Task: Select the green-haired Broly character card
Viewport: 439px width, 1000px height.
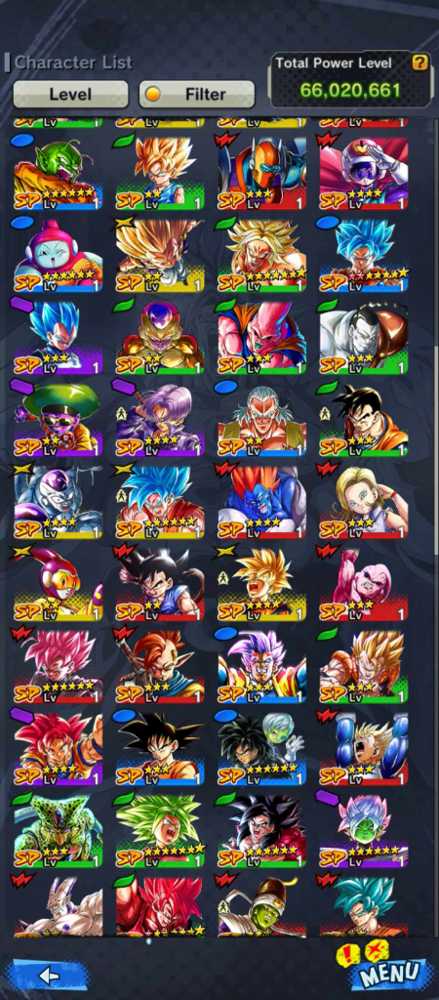Action: coord(160,831)
